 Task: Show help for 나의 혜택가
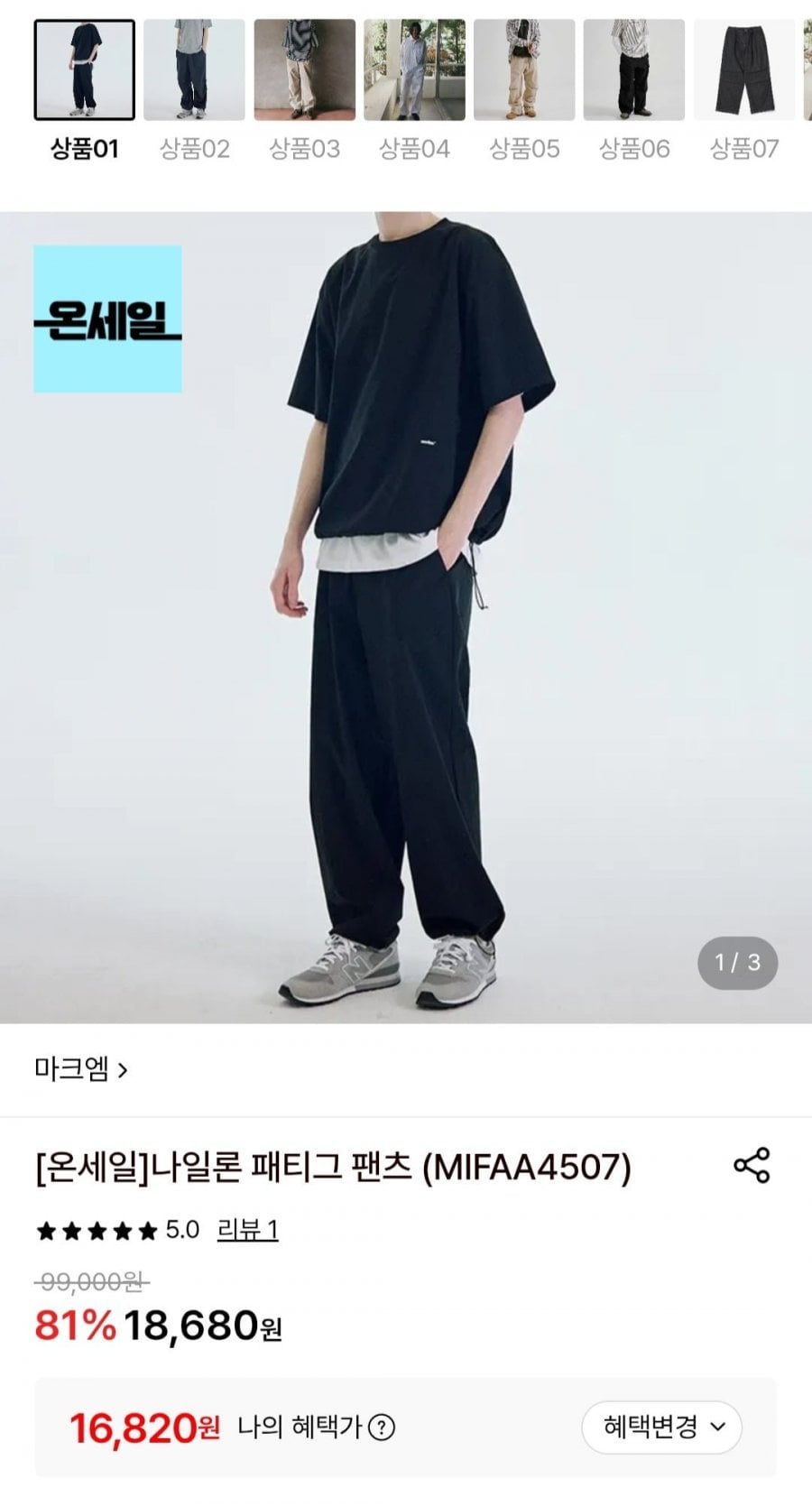click(x=382, y=1427)
